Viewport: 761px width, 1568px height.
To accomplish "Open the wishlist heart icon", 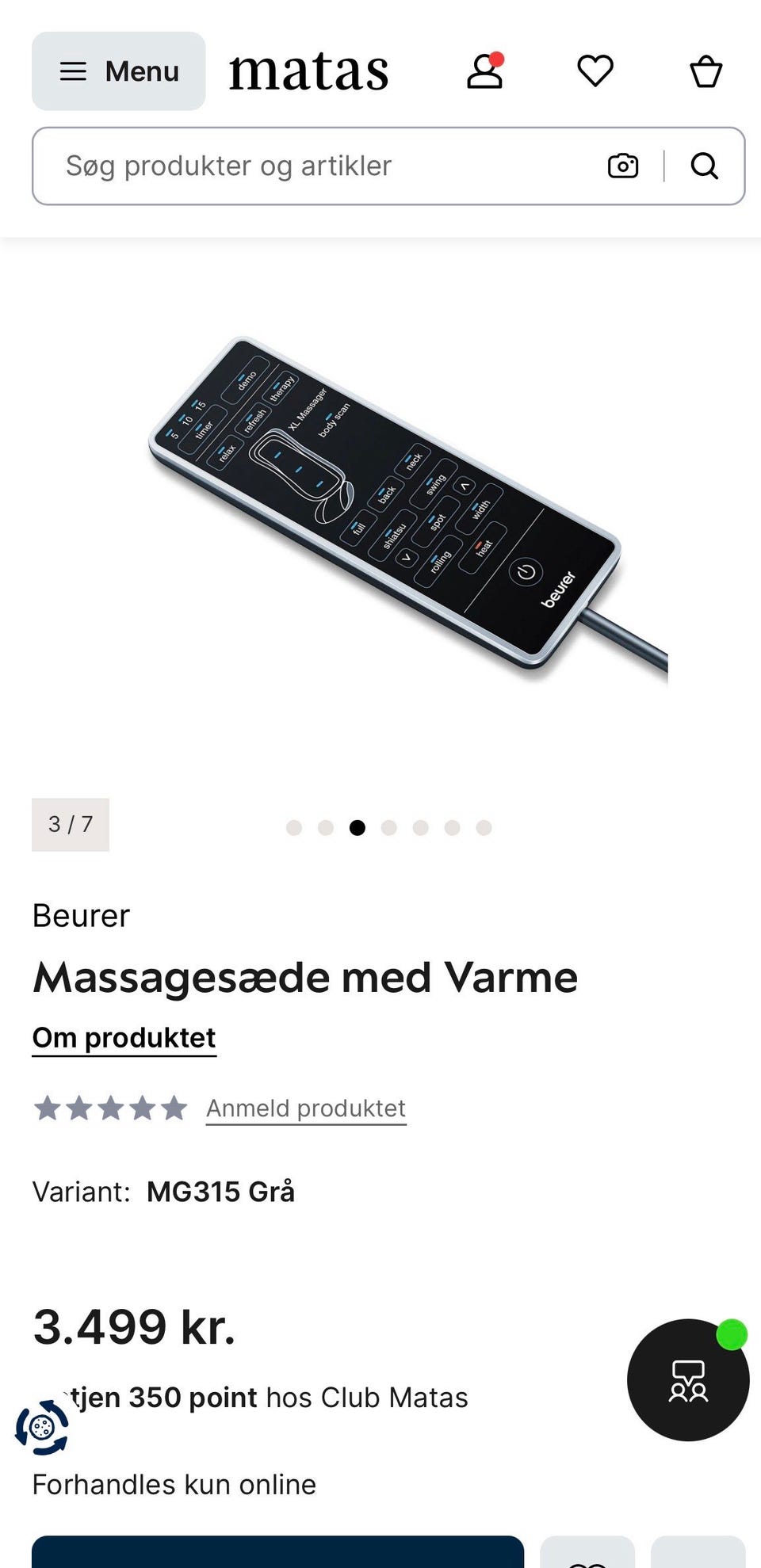I will point(595,71).
